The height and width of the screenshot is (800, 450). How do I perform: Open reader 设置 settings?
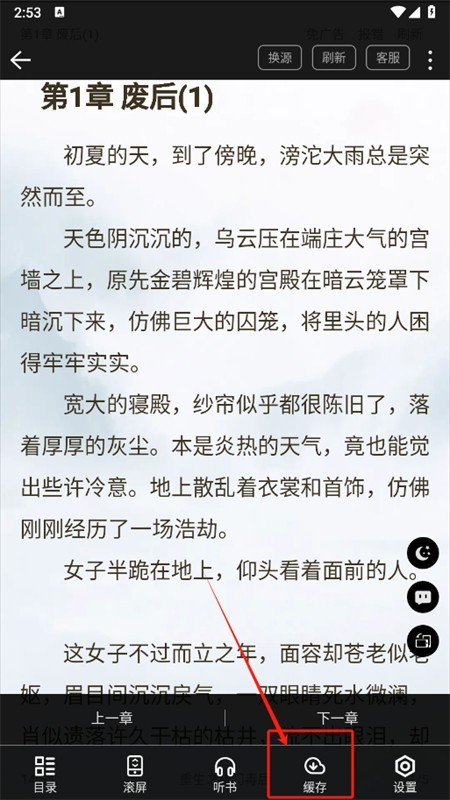tap(405, 774)
